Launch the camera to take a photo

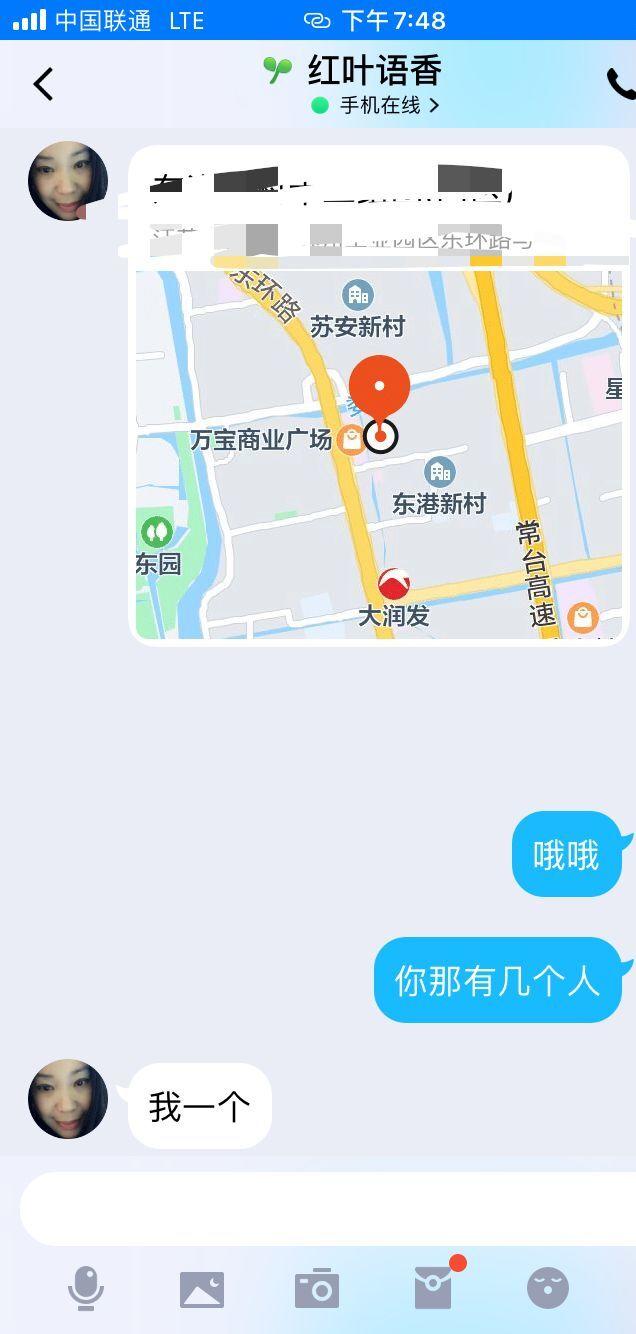click(x=317, y=1289)
